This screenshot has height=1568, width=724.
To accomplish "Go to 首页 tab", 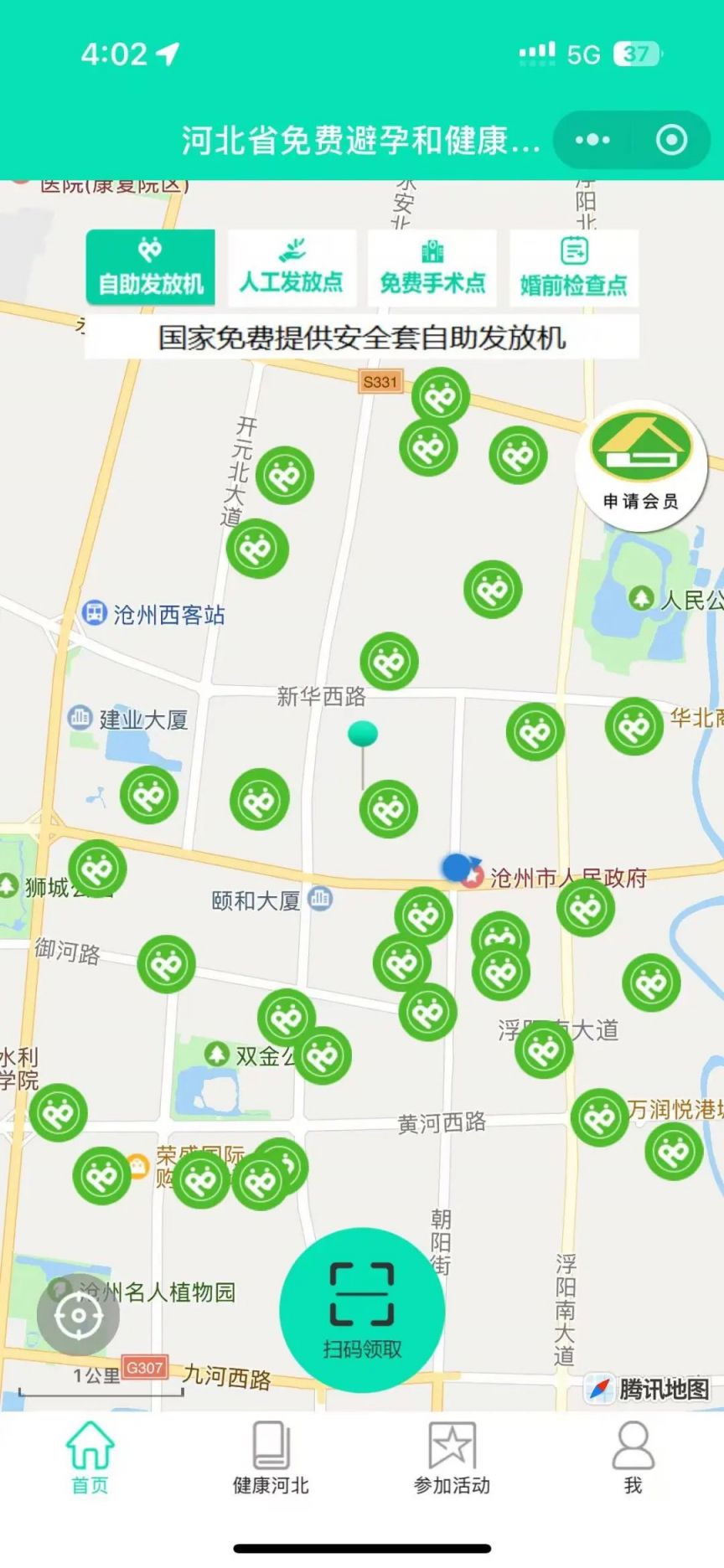I will (90, 1457).
